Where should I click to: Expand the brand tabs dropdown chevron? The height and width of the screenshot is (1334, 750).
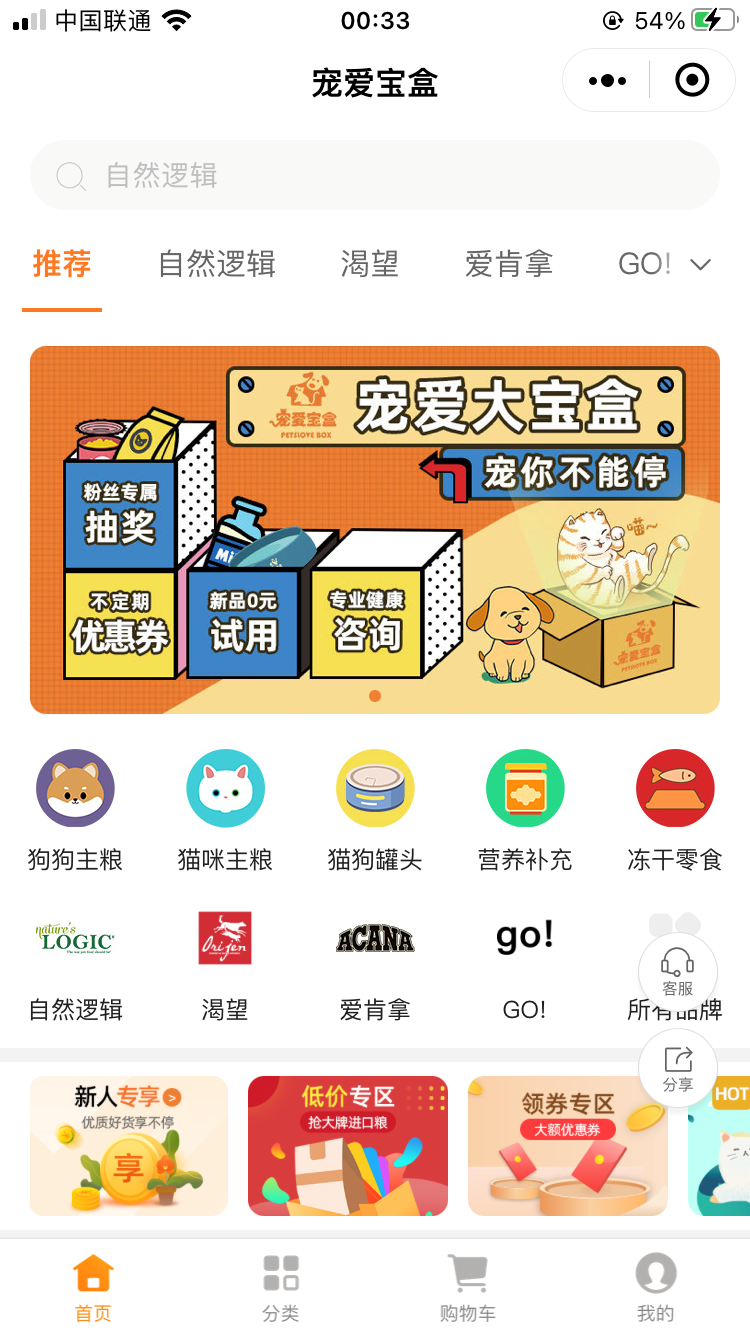tap(700, 265)
